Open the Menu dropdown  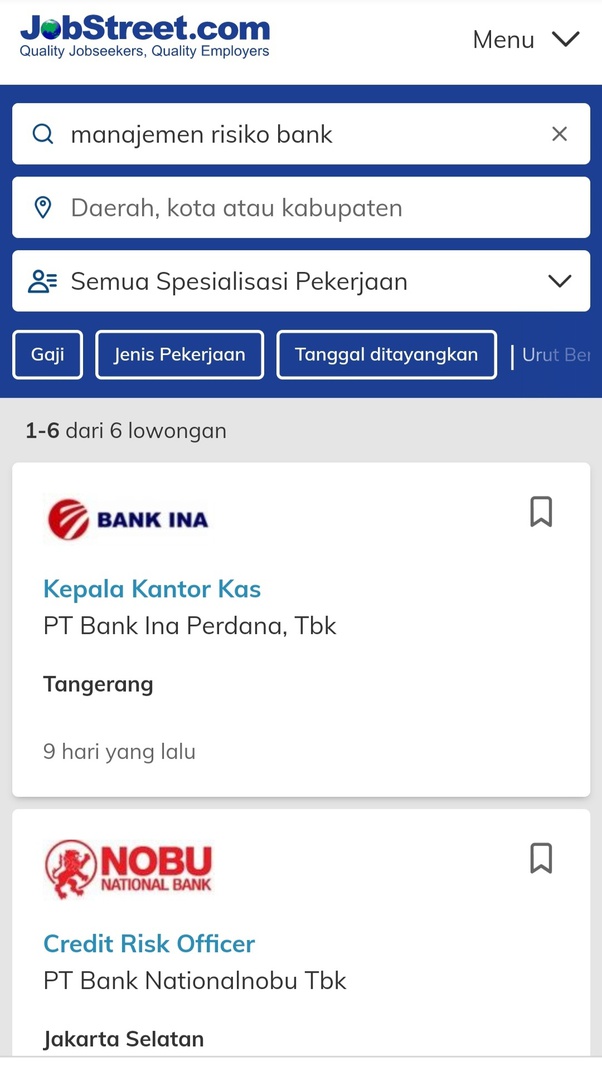pyautogui.click(x=525, y=40)
